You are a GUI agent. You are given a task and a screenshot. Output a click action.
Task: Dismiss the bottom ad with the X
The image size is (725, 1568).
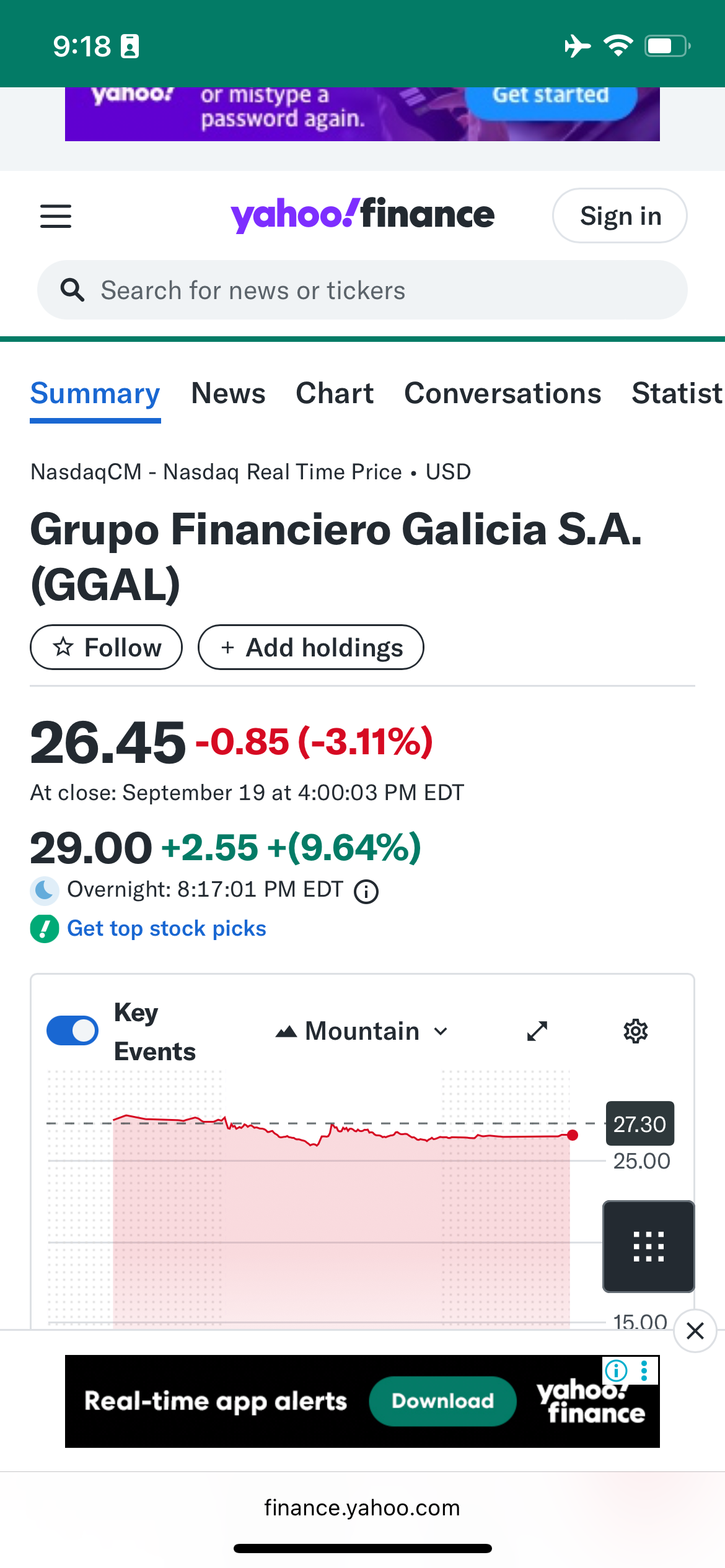(695, 1331)
